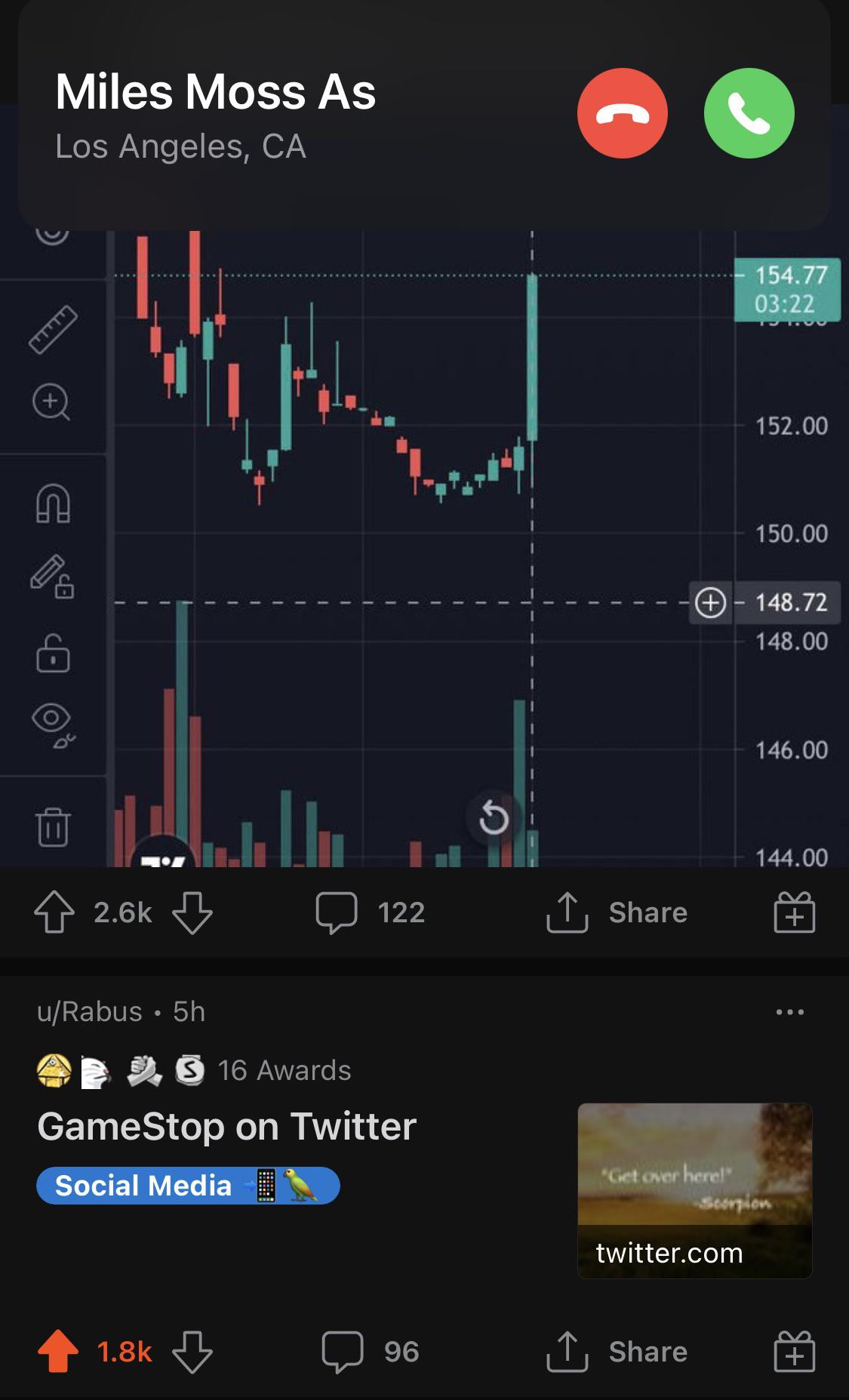Give an award using the gift icon
This screenshot has width=849, height=1400.
click(x=795, y=912)
